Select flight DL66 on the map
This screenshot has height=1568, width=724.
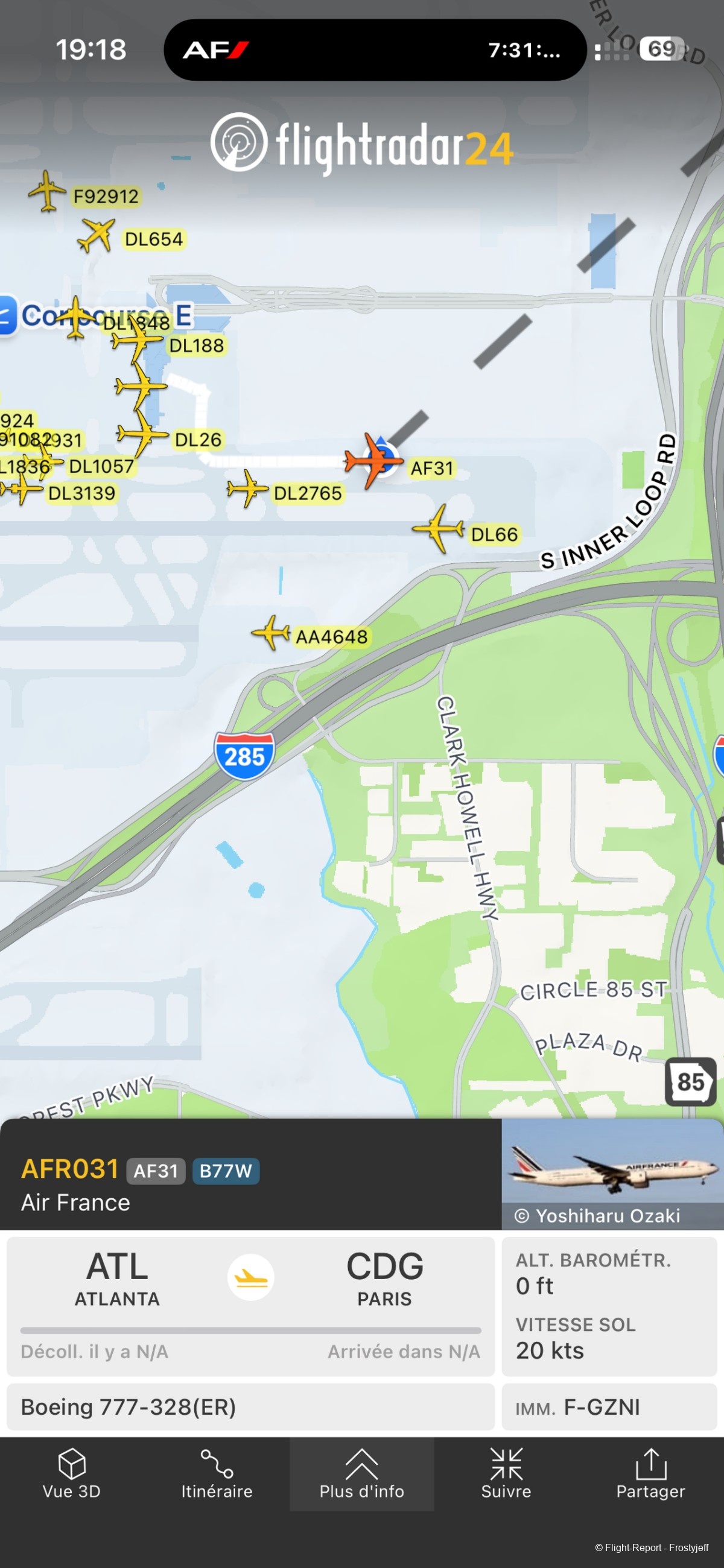pos(439,528)
